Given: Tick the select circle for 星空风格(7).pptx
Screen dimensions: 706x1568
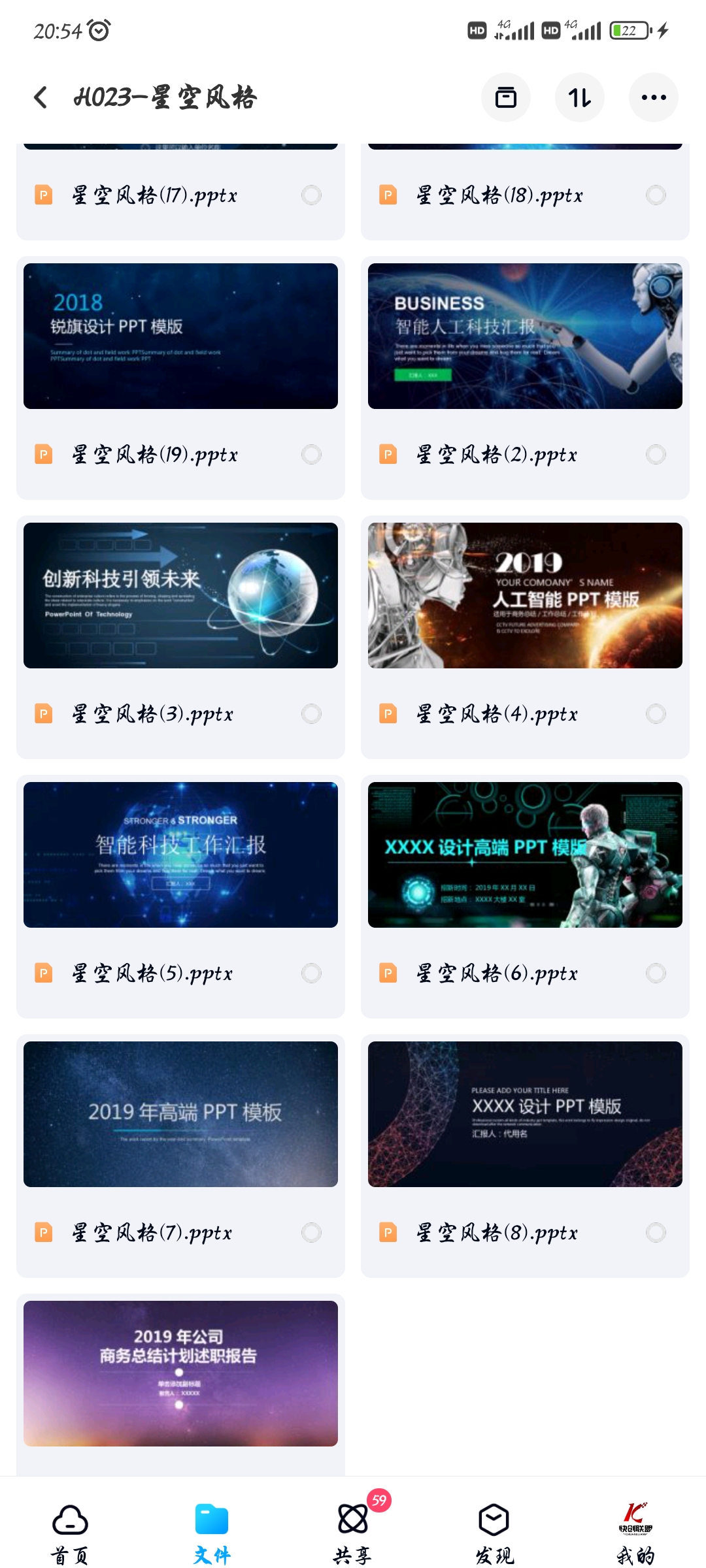Looking at the screenshot, I should tap(311, 1232).
